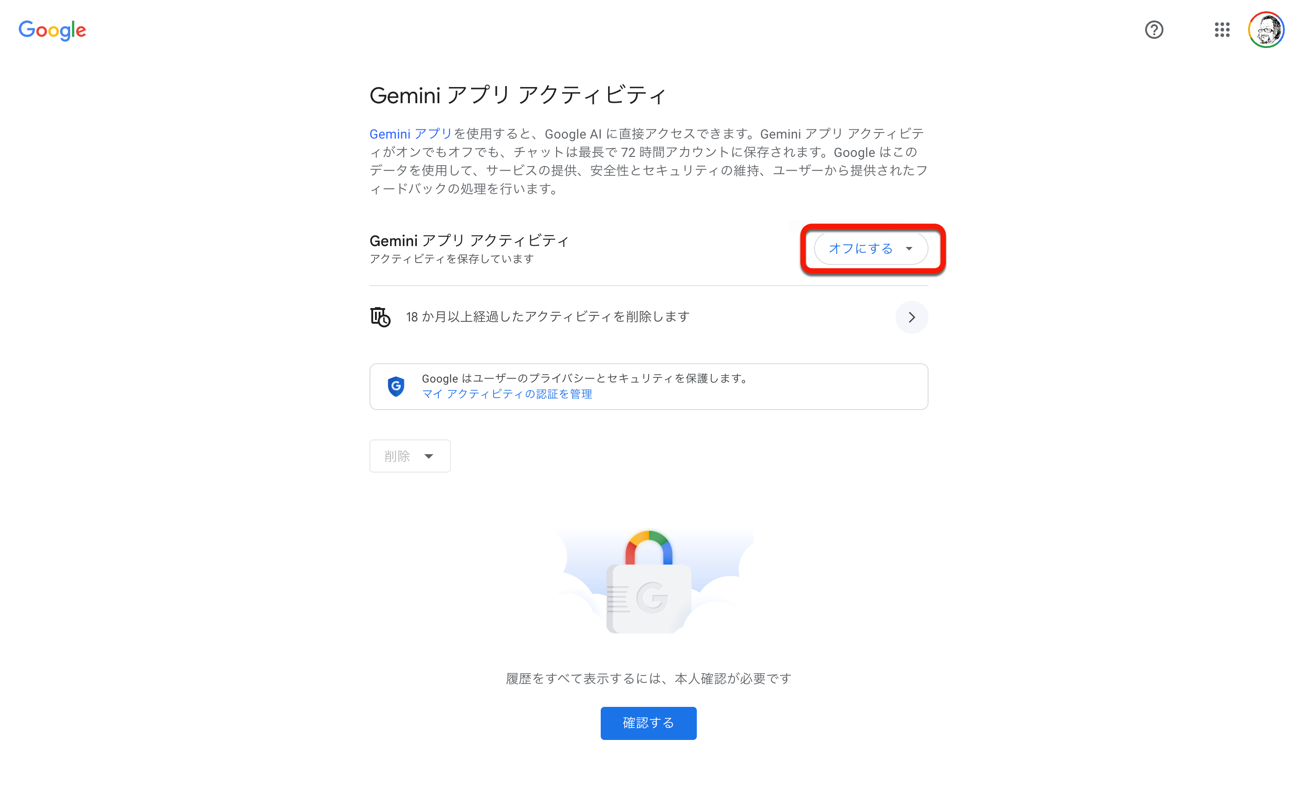Open the オフにする dropdown
This screenshot has height=788, width=1298.
870,248
